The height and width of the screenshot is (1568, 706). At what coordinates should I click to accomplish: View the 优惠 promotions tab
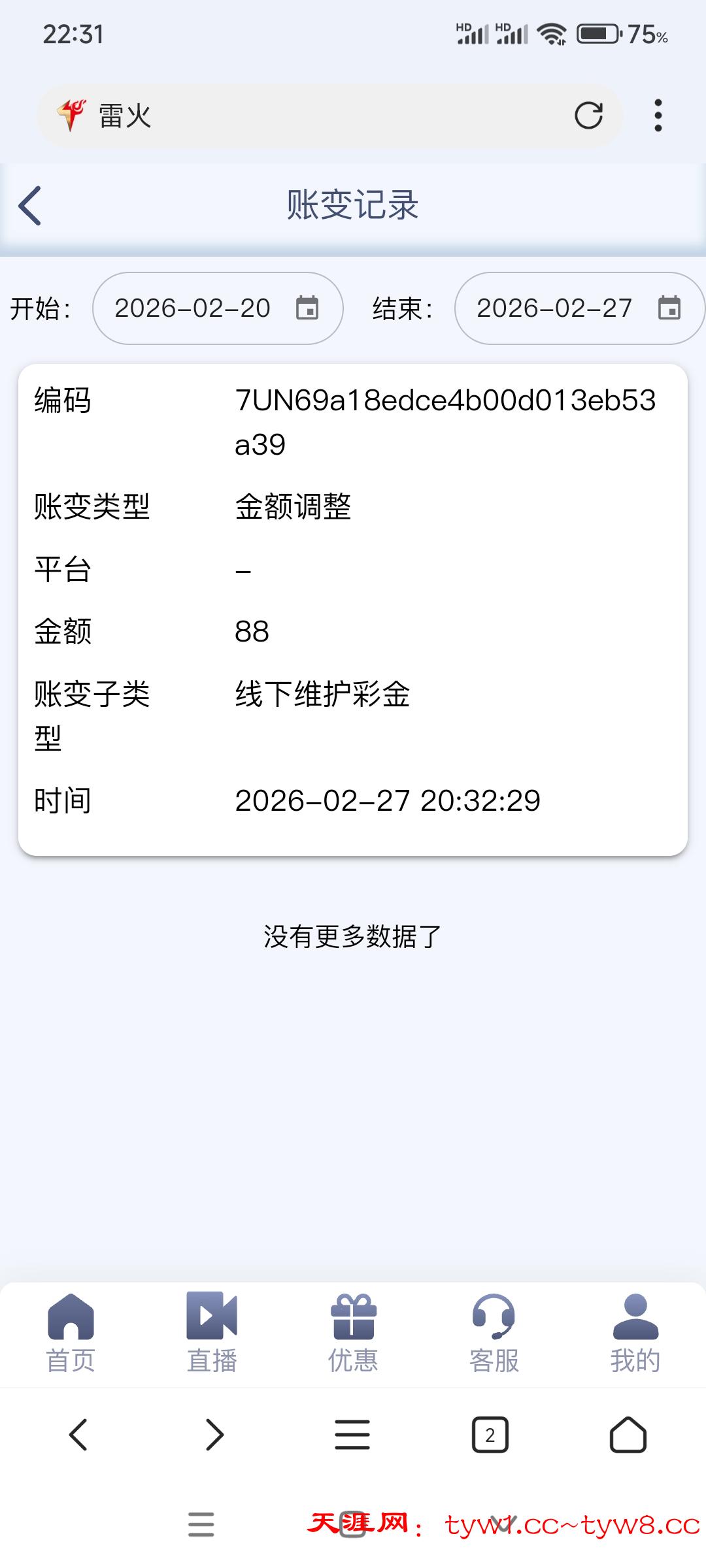point(353,1333)
